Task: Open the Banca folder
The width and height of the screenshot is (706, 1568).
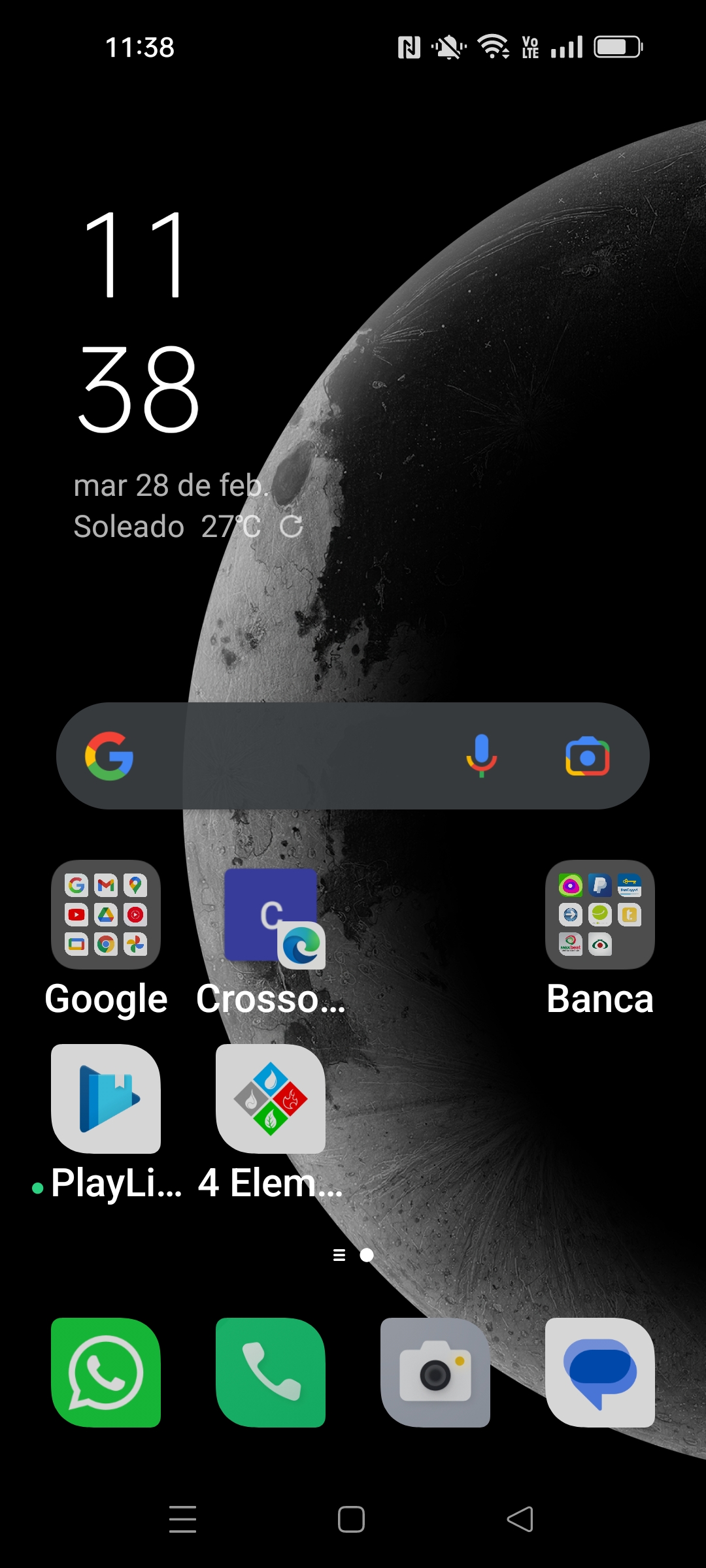Action: [600, 915]
